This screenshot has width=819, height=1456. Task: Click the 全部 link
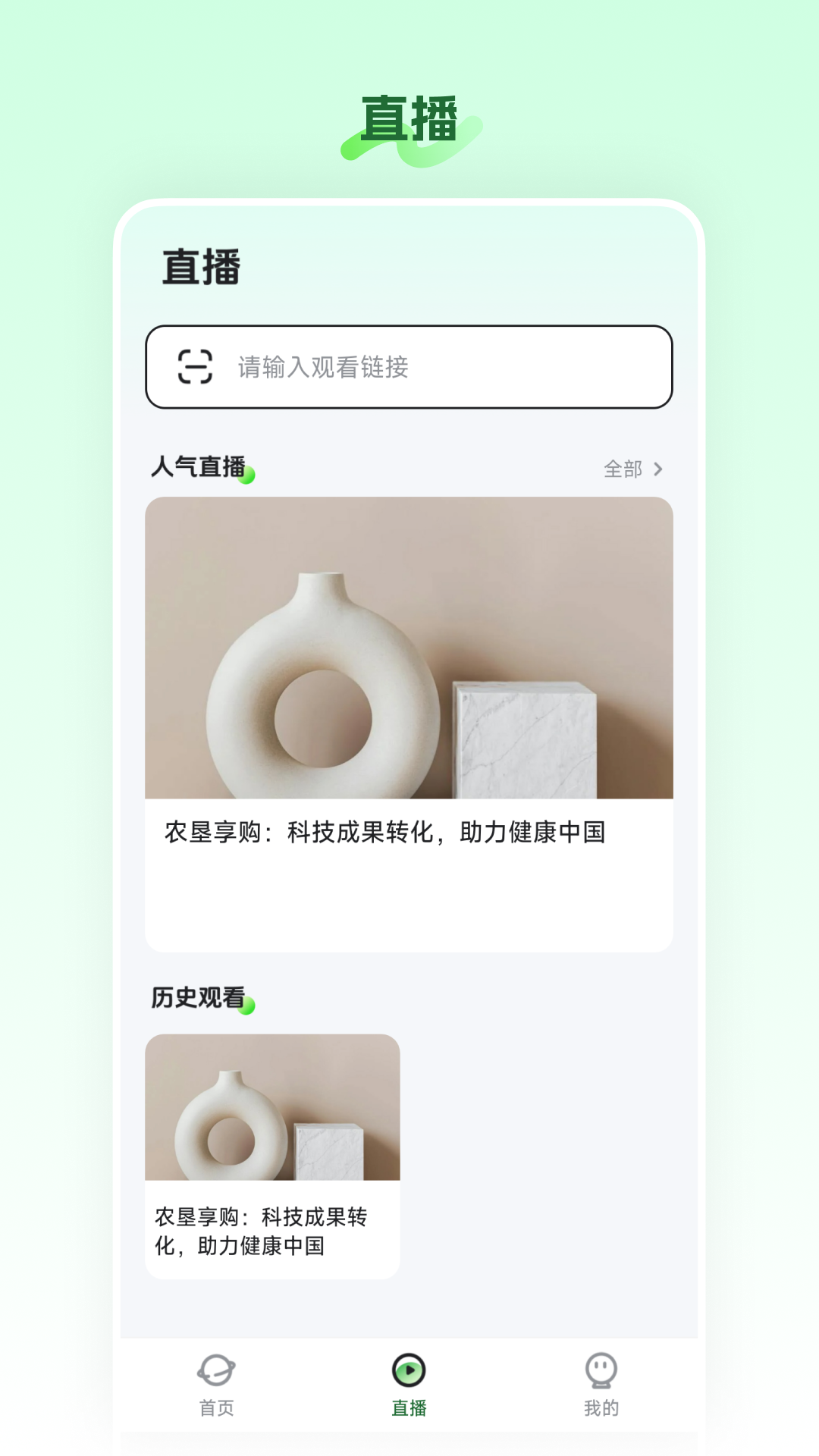622,469
